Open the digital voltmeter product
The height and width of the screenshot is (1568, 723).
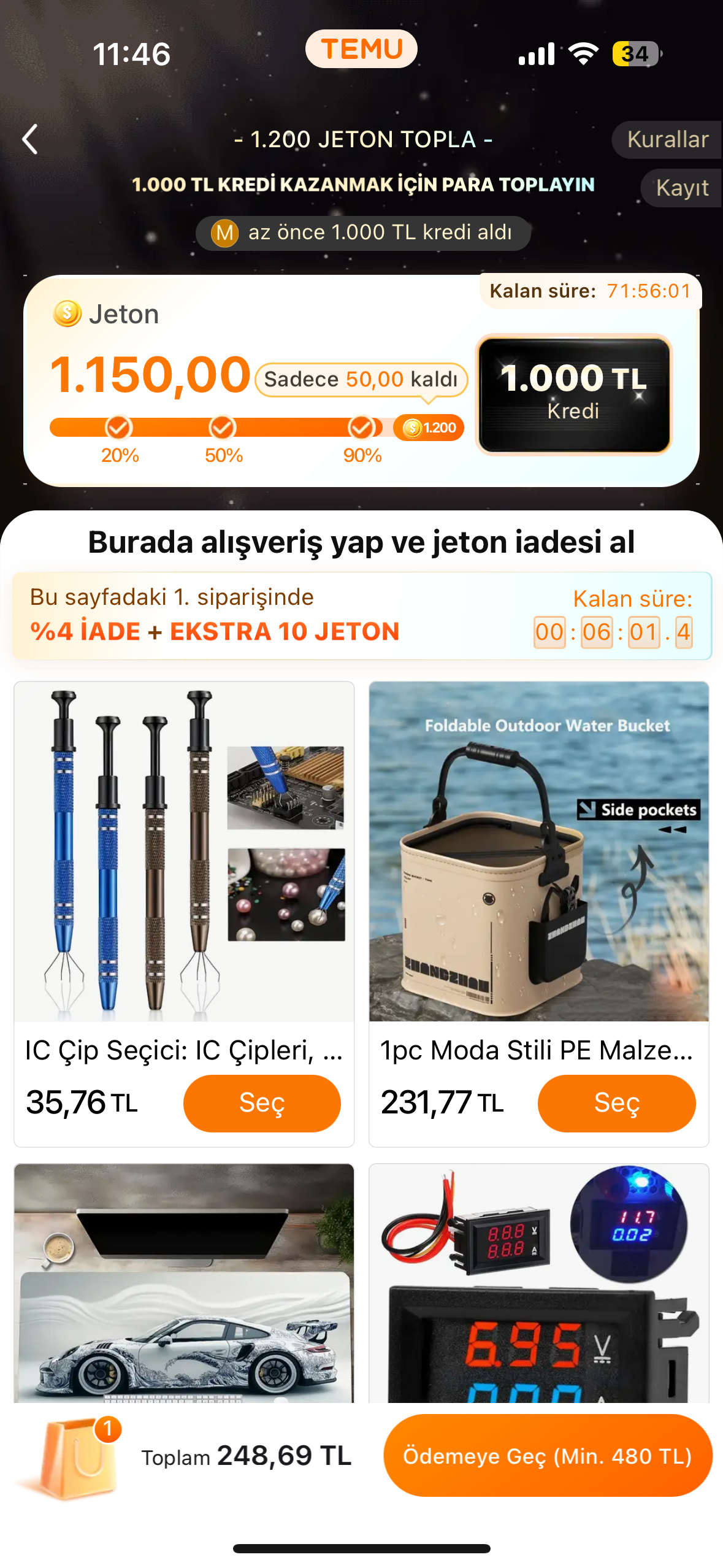(x=538, y=1283)
